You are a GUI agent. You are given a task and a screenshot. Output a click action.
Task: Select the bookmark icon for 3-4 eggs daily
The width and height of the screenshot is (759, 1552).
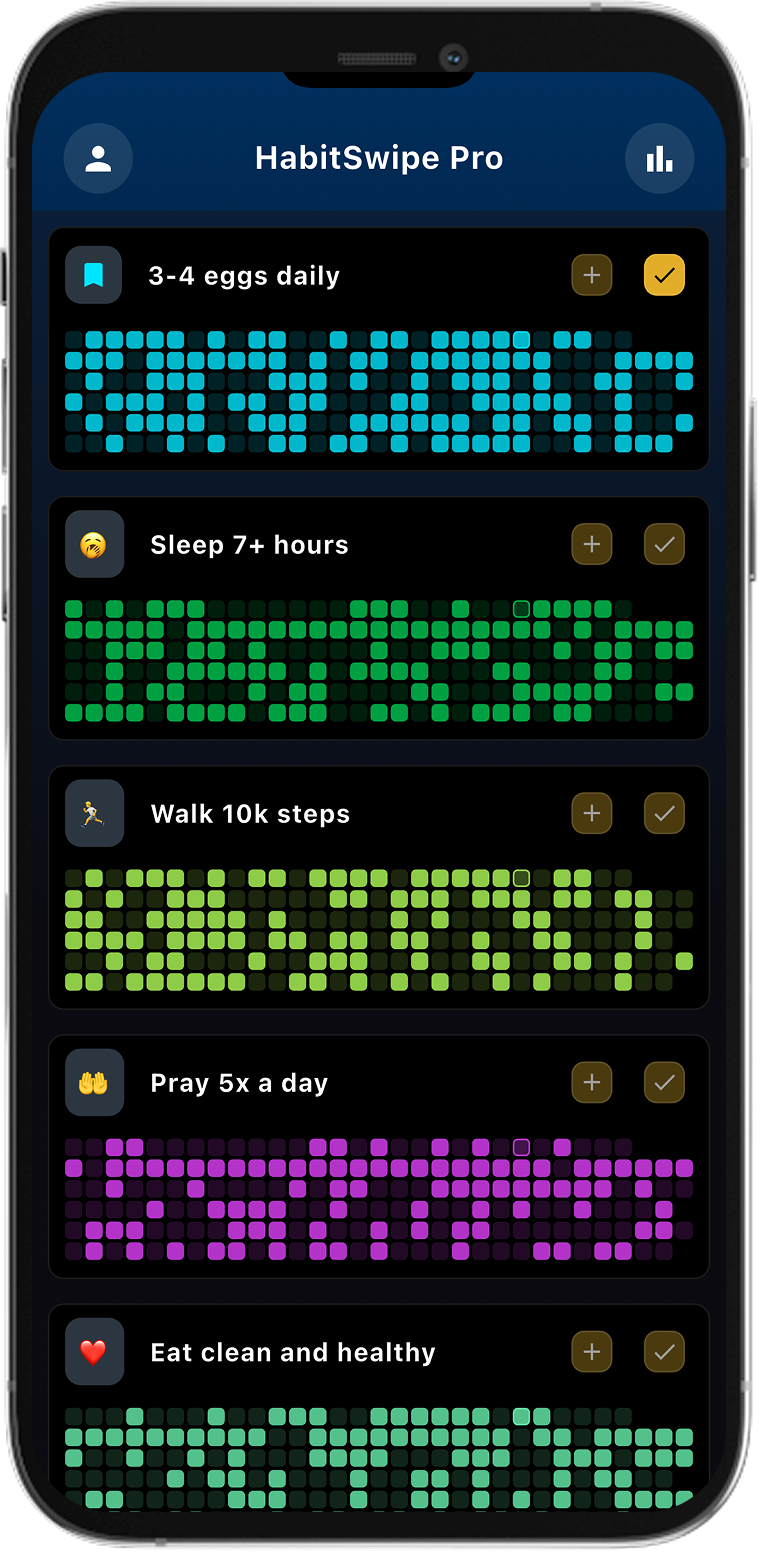click(94, 274)
